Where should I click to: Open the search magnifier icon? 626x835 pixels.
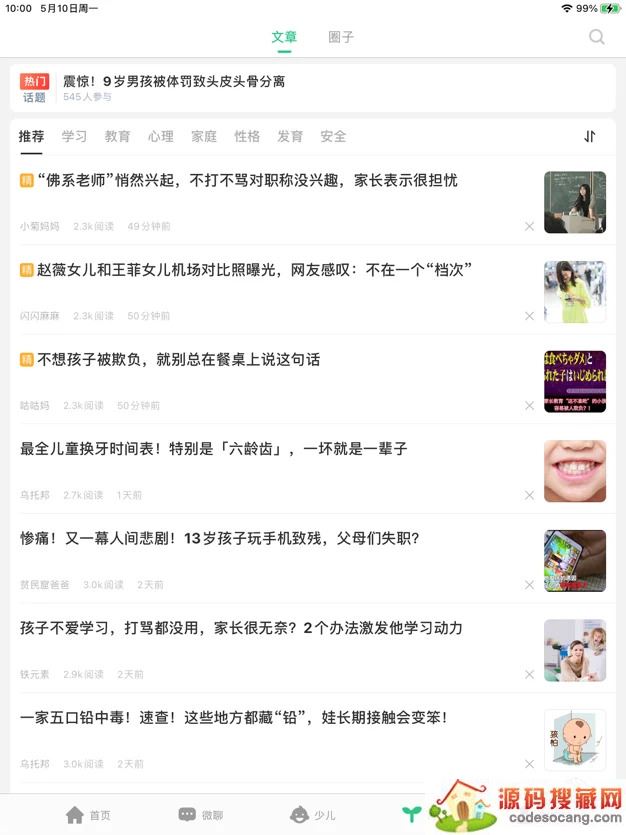[x=597, y=38]
